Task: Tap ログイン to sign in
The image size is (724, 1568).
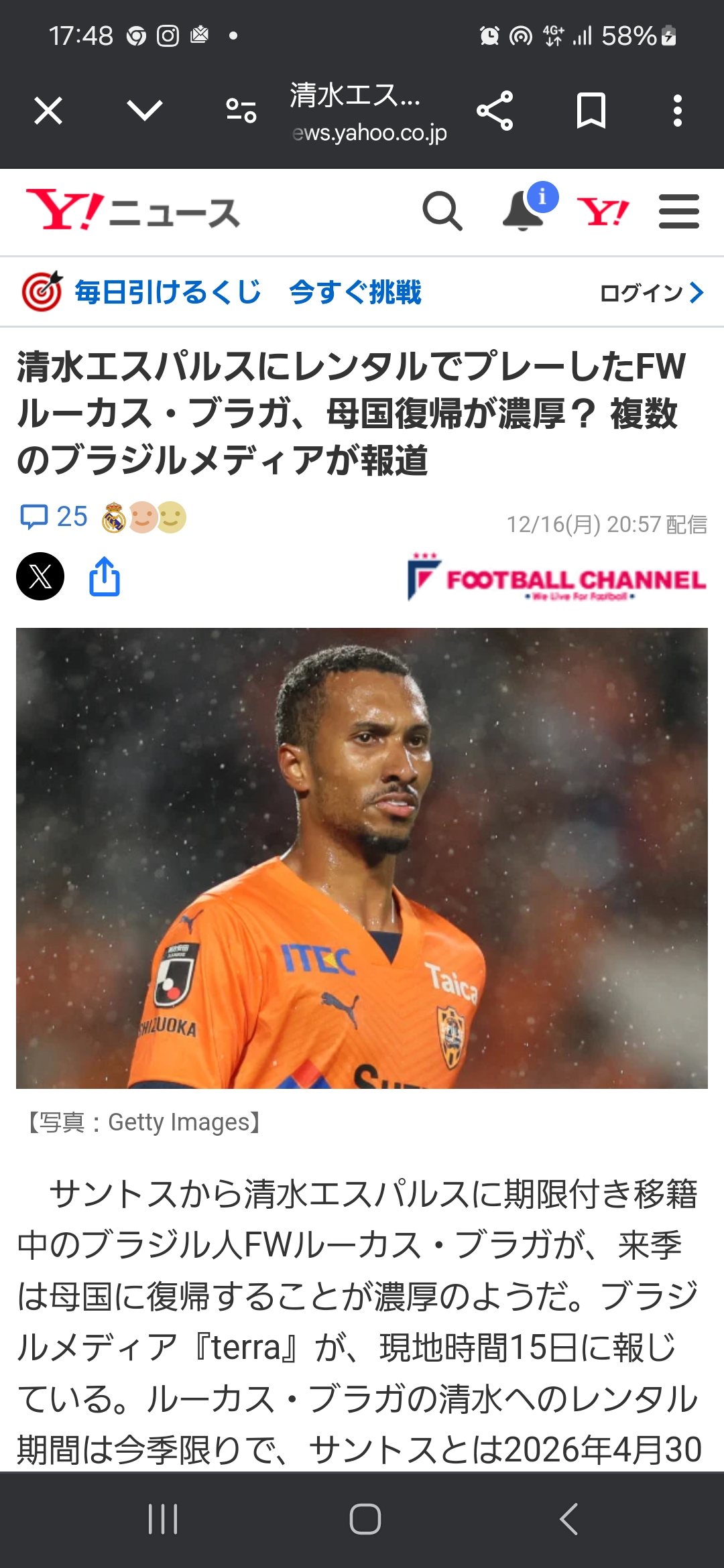Action: point(652,293)
